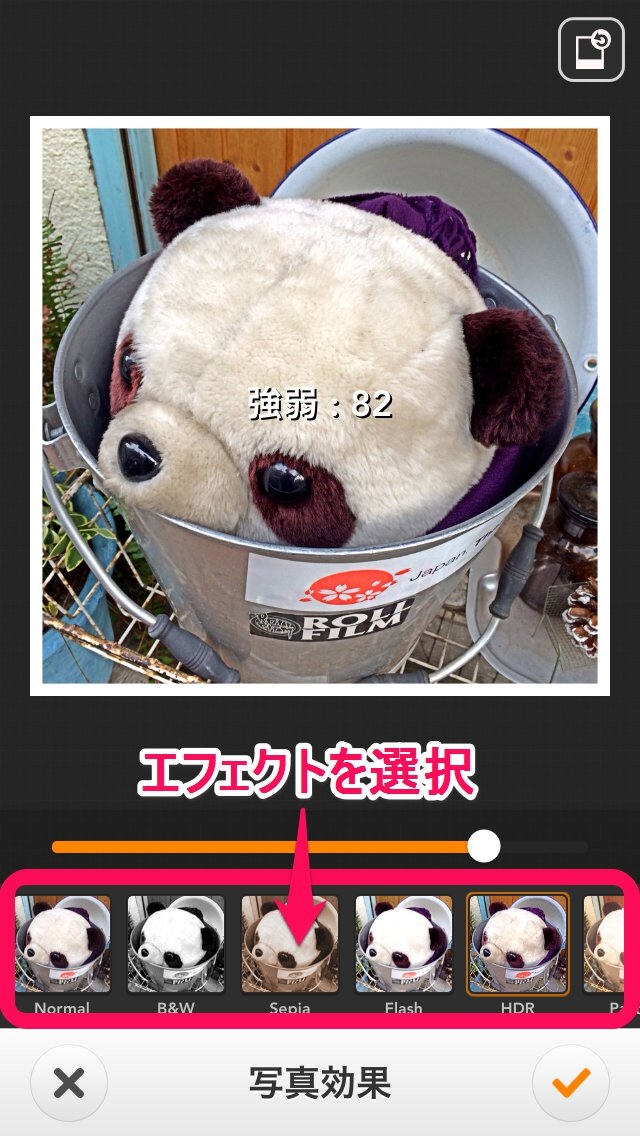640x1136 pixels.
Task: Switch to the Flash effect
Action: tap(404, 944)
